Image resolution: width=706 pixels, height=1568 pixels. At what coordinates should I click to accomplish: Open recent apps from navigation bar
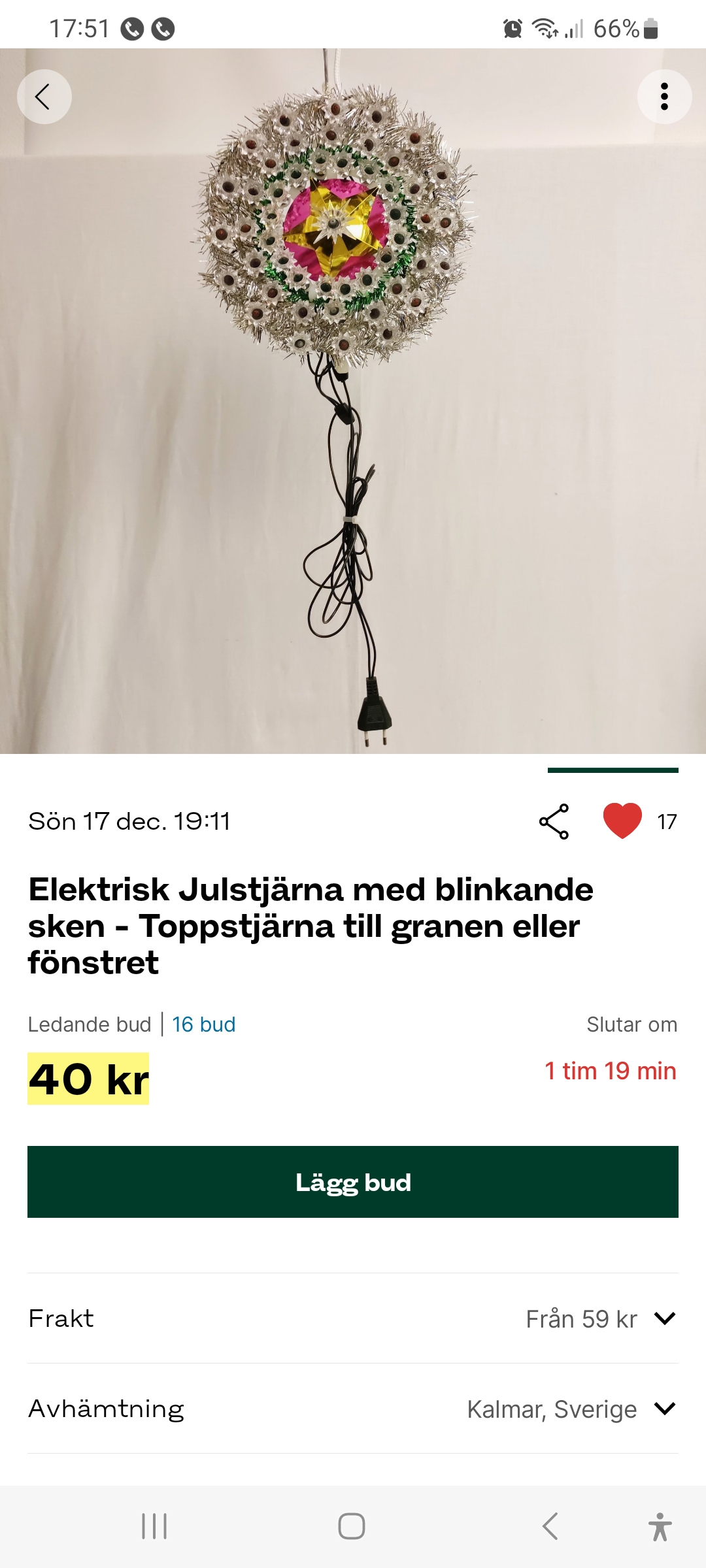[x=154, y=1527]
